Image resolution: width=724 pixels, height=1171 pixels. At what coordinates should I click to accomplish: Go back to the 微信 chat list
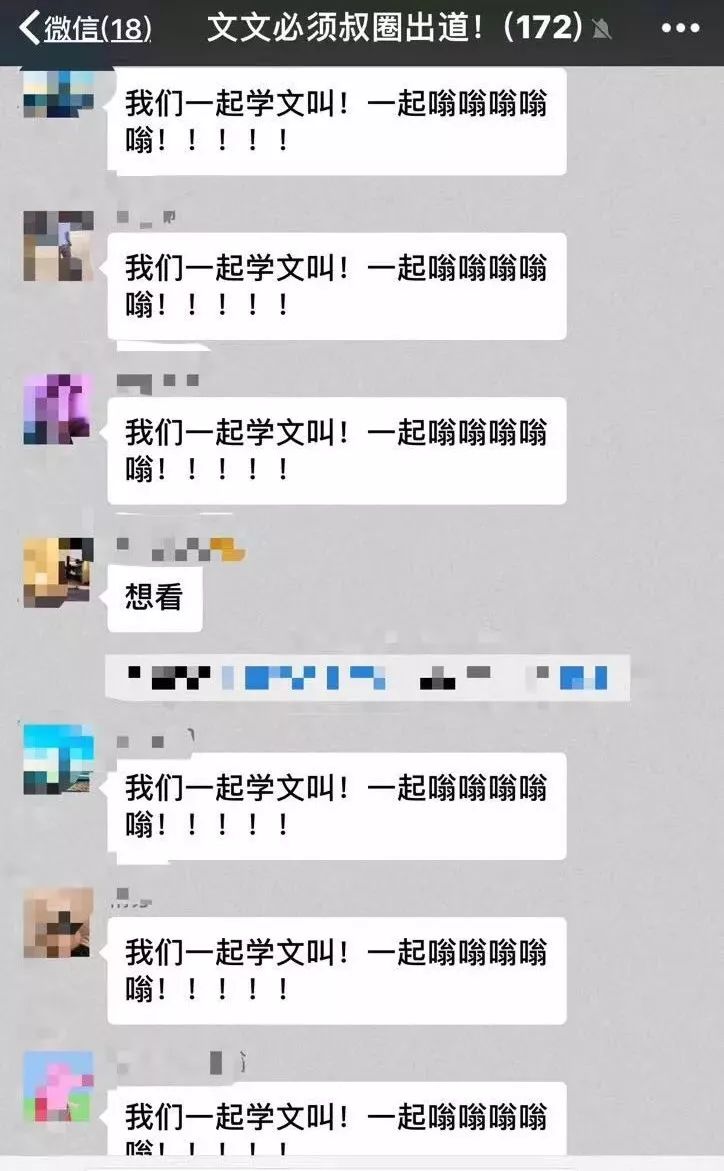85,29
